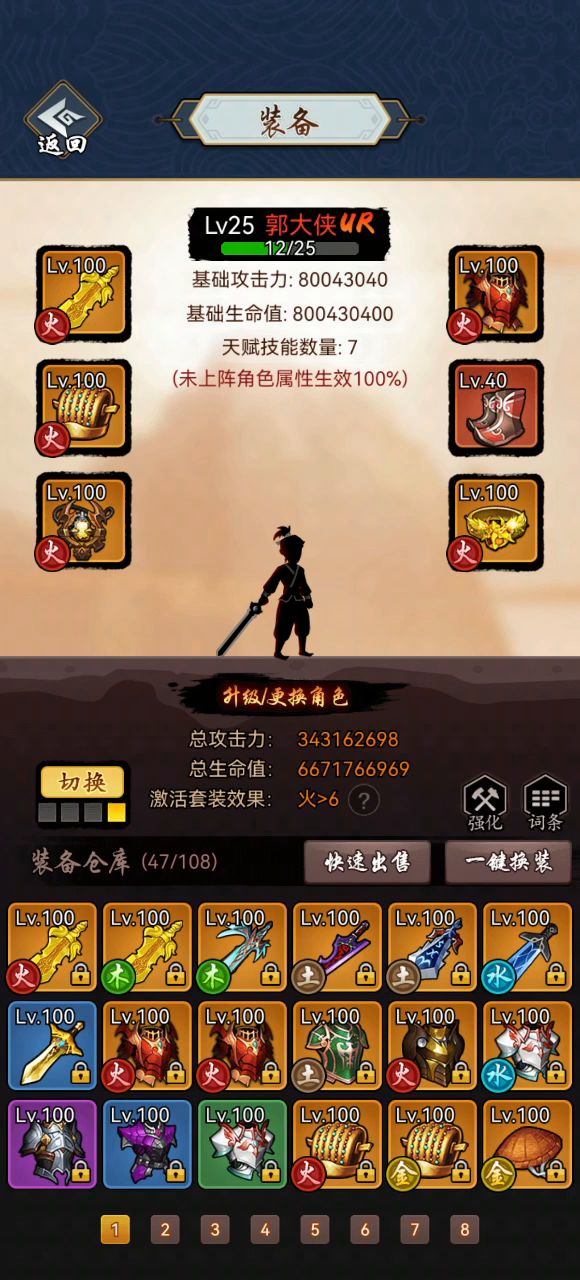Select the equipped golden sword slot
This screenshot has height=1280, width=580.
pyautogui.click(x=84, y=293)
